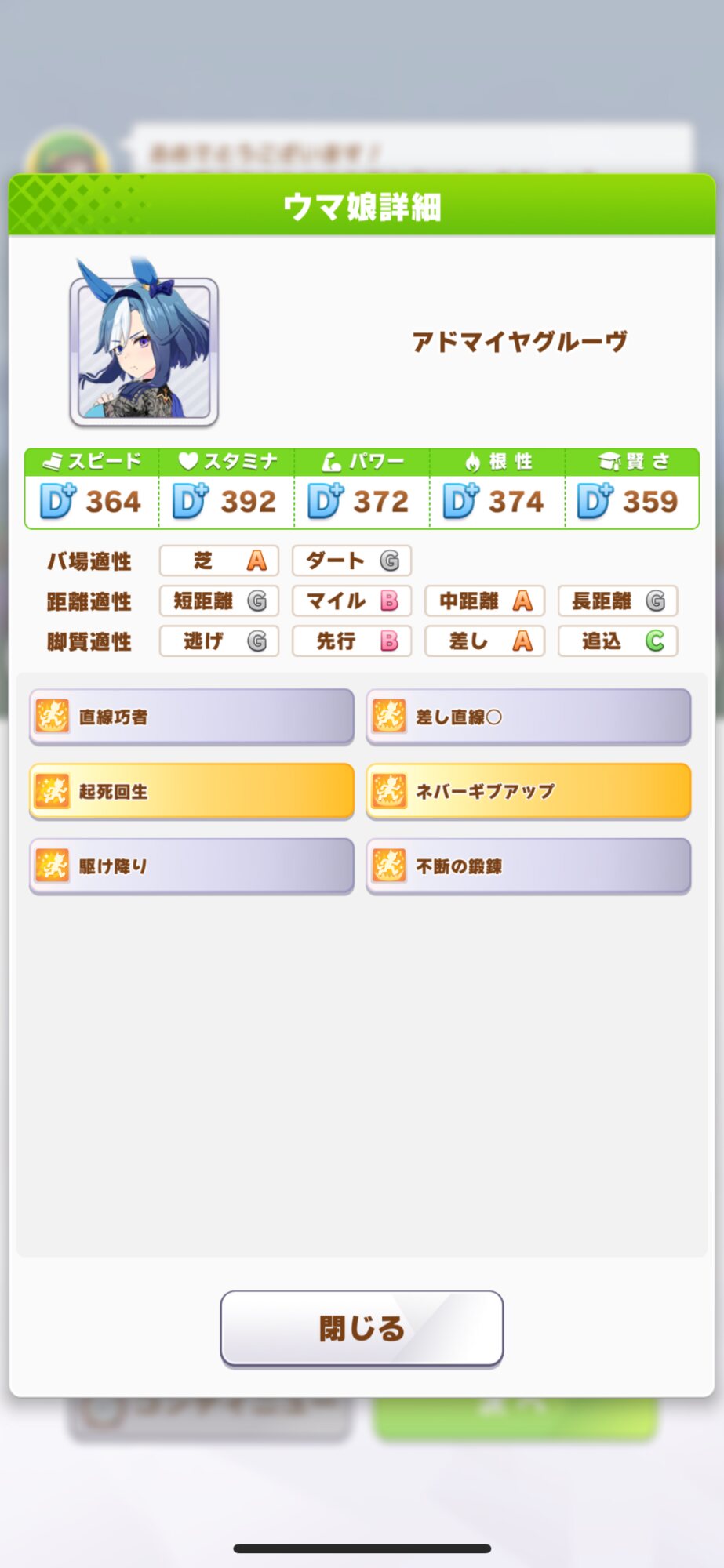Image resolution: width=724 pixels, height=1568 pixels.
Task: Select the 不断の鍛錬 skill button
Action: point(528,866)
